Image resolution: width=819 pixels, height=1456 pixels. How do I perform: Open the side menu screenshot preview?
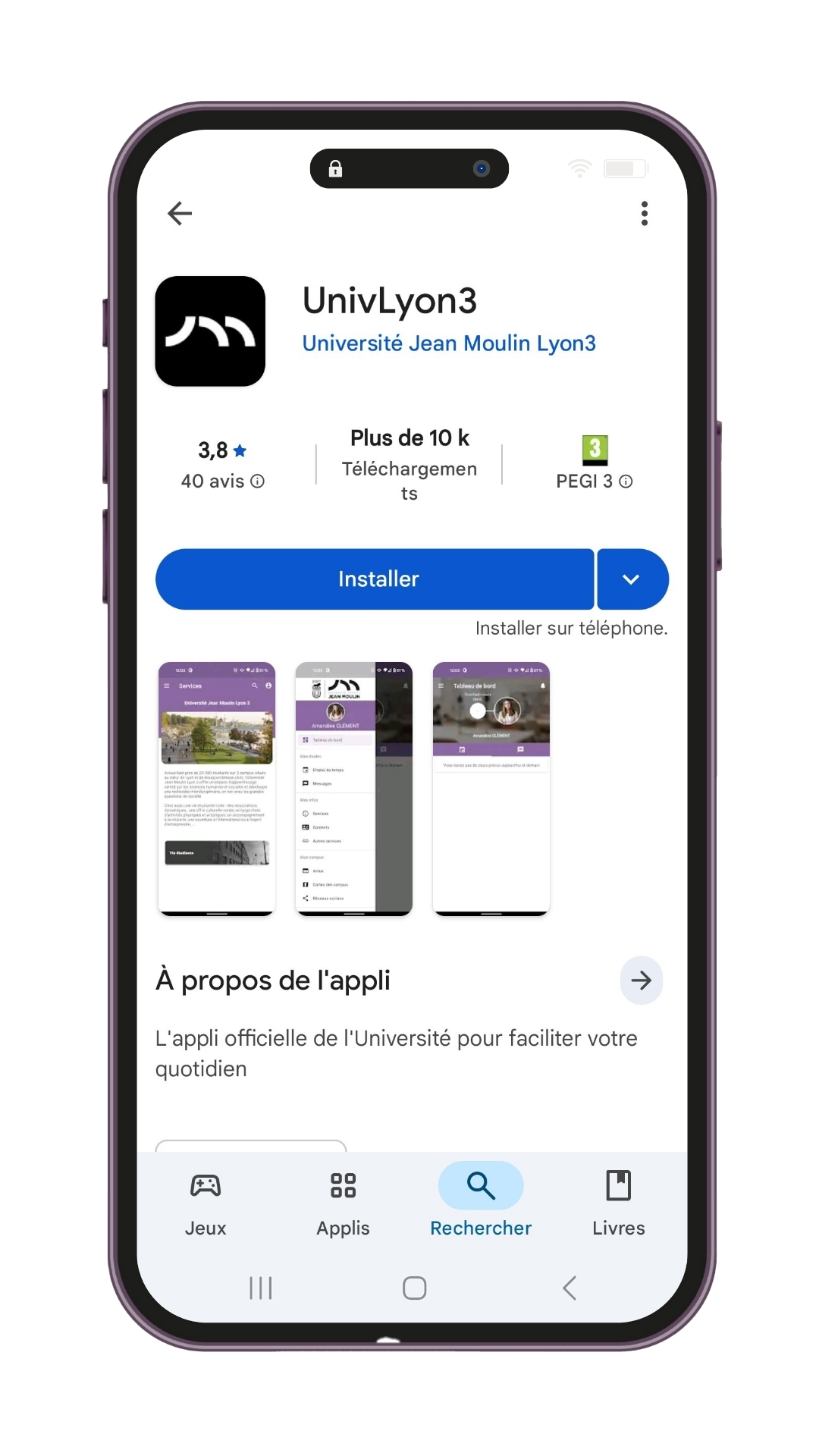tap(354, 789)
